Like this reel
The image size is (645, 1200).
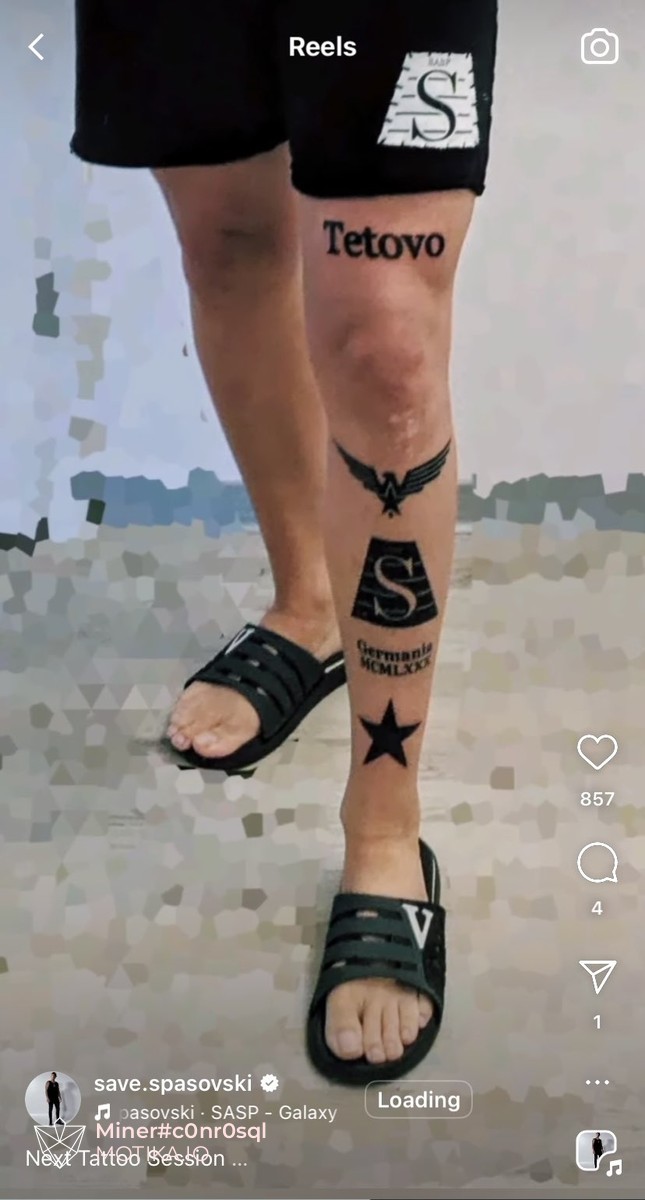tap(597, 752)
